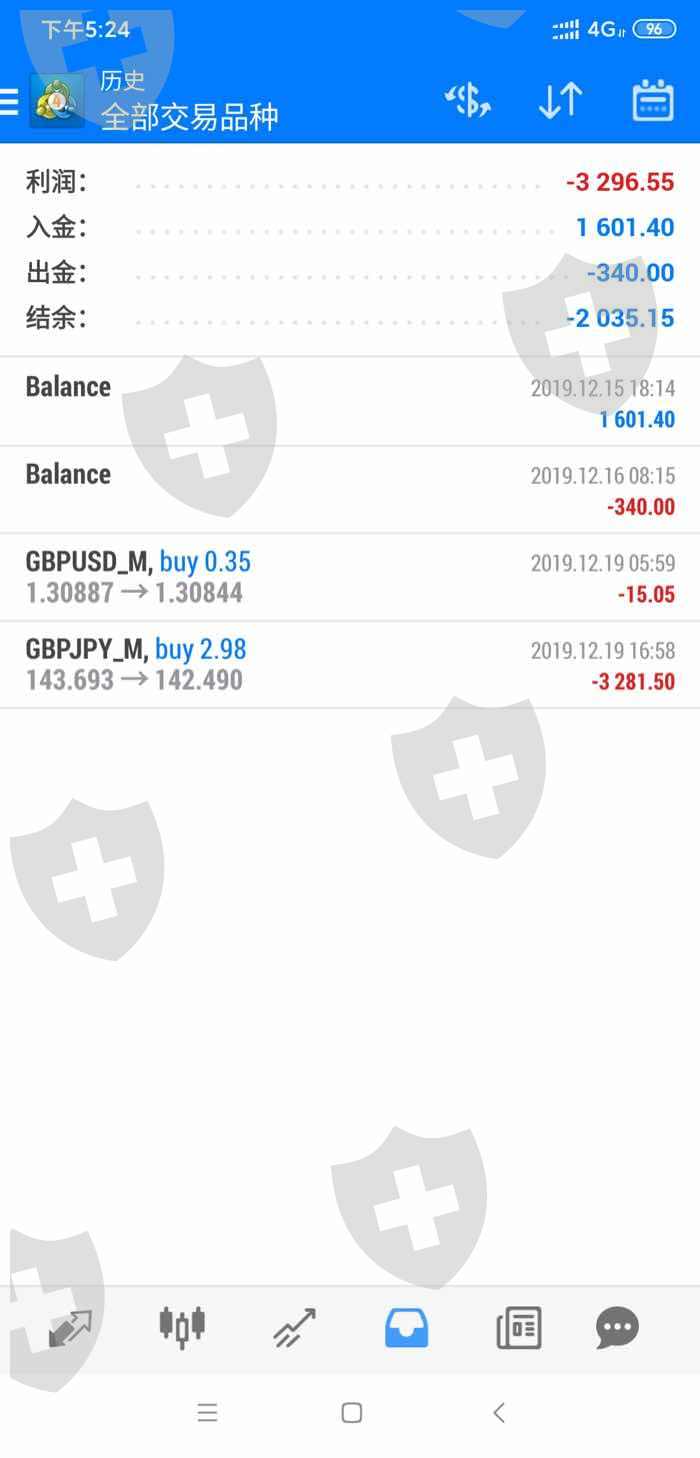Open the 1 601.40 Balance deposit entry
Screen dimensions: 700x1458
coord(350,402)
